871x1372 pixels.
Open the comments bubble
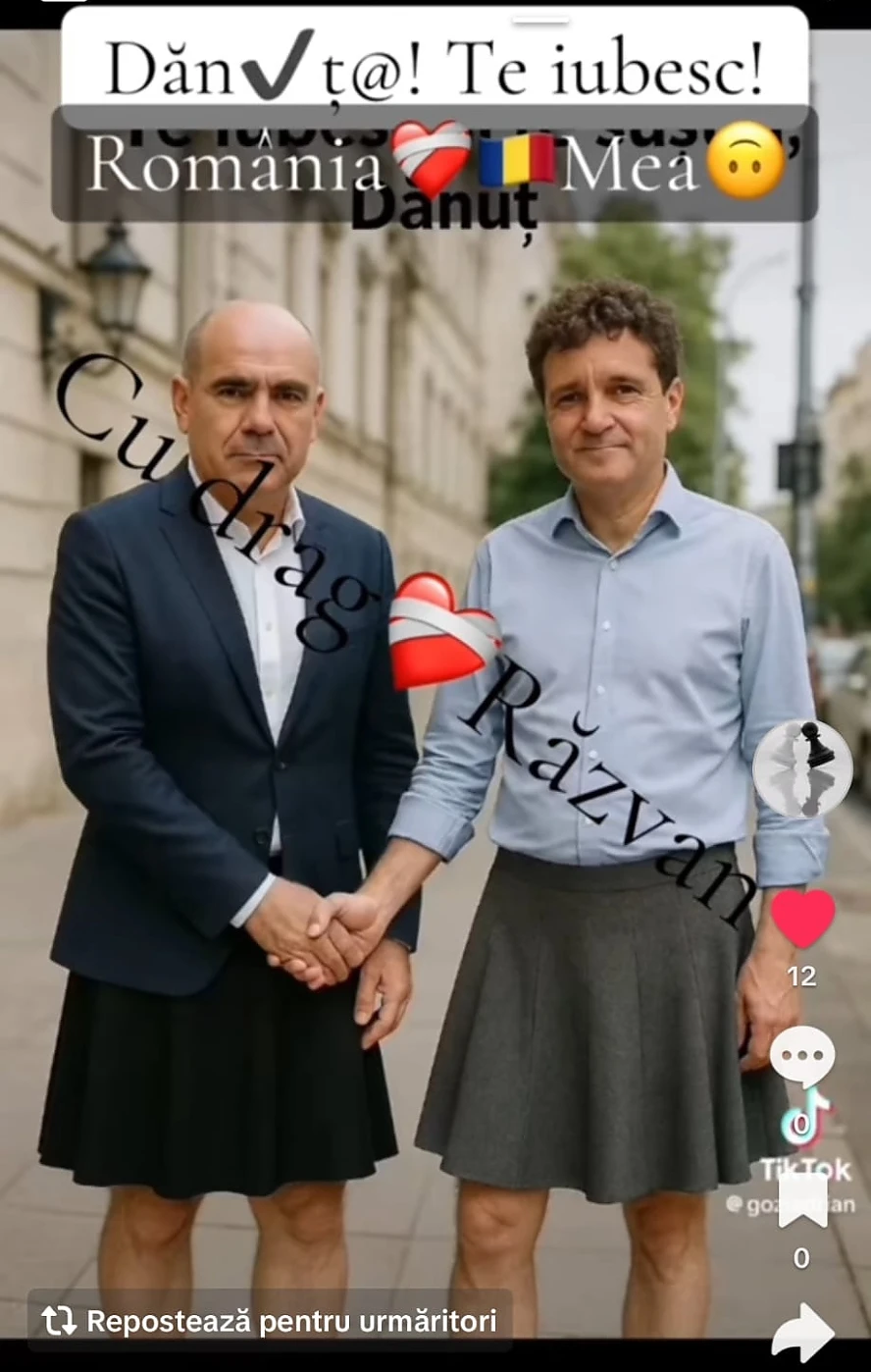coord(802,1057)
